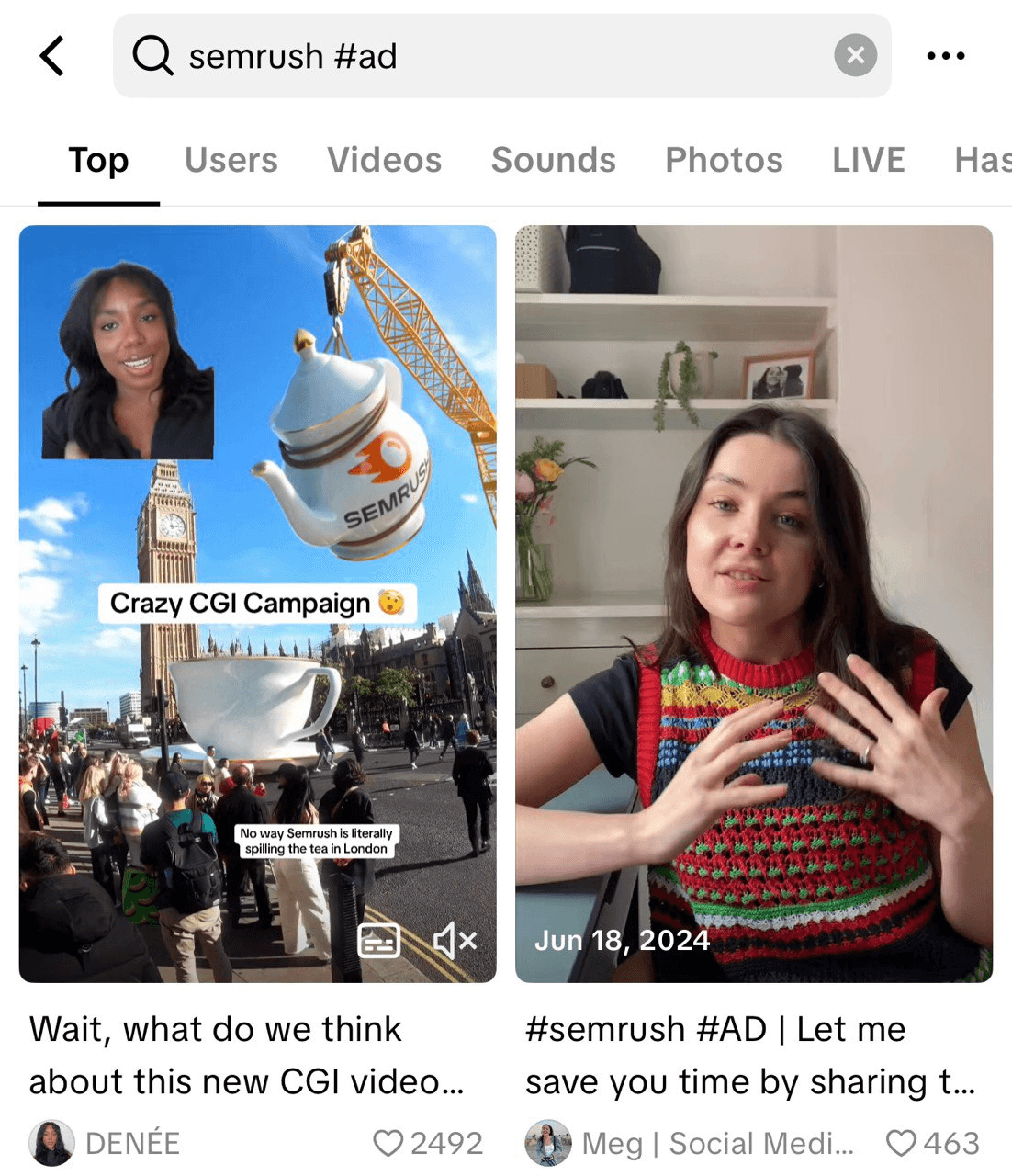Open the LIVE tab

tap(868, 160)
